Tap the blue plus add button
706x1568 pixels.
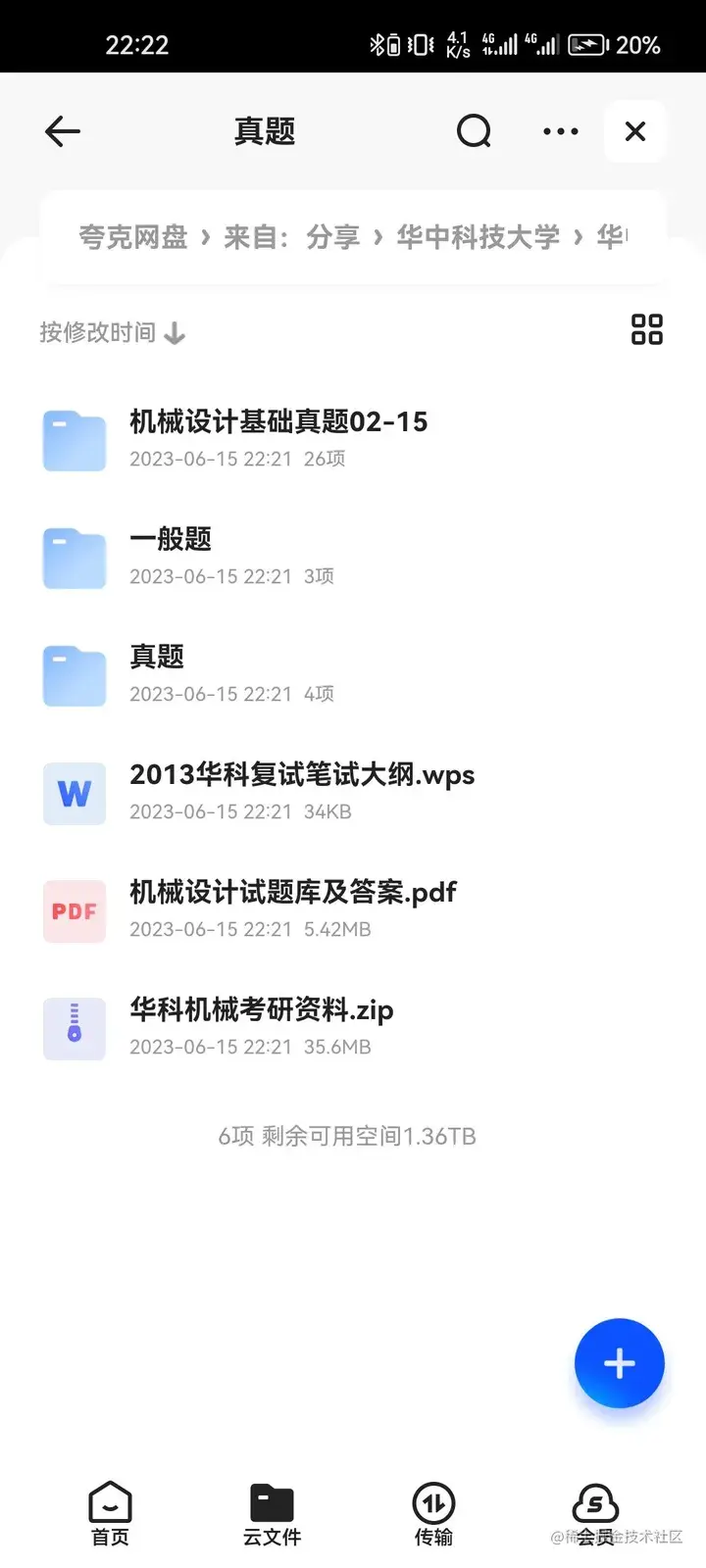coord(619,1363)
